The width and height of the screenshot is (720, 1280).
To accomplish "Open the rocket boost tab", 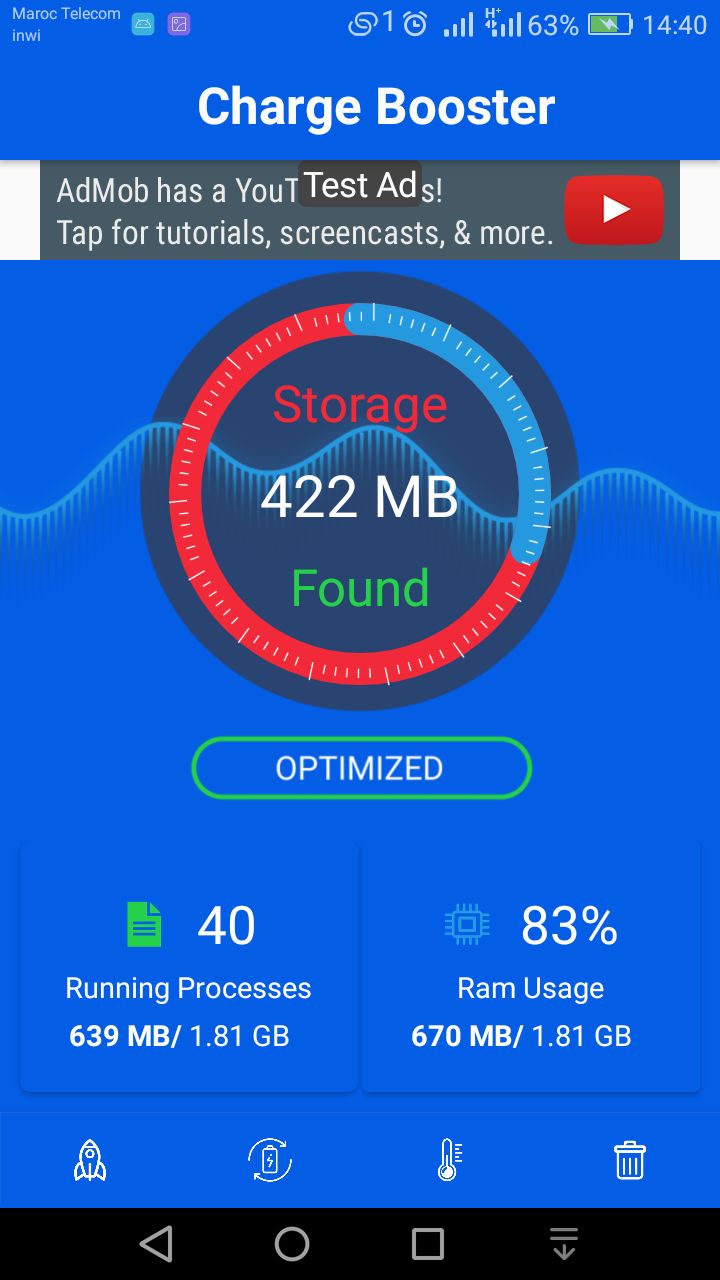I will coord(90,1161).
